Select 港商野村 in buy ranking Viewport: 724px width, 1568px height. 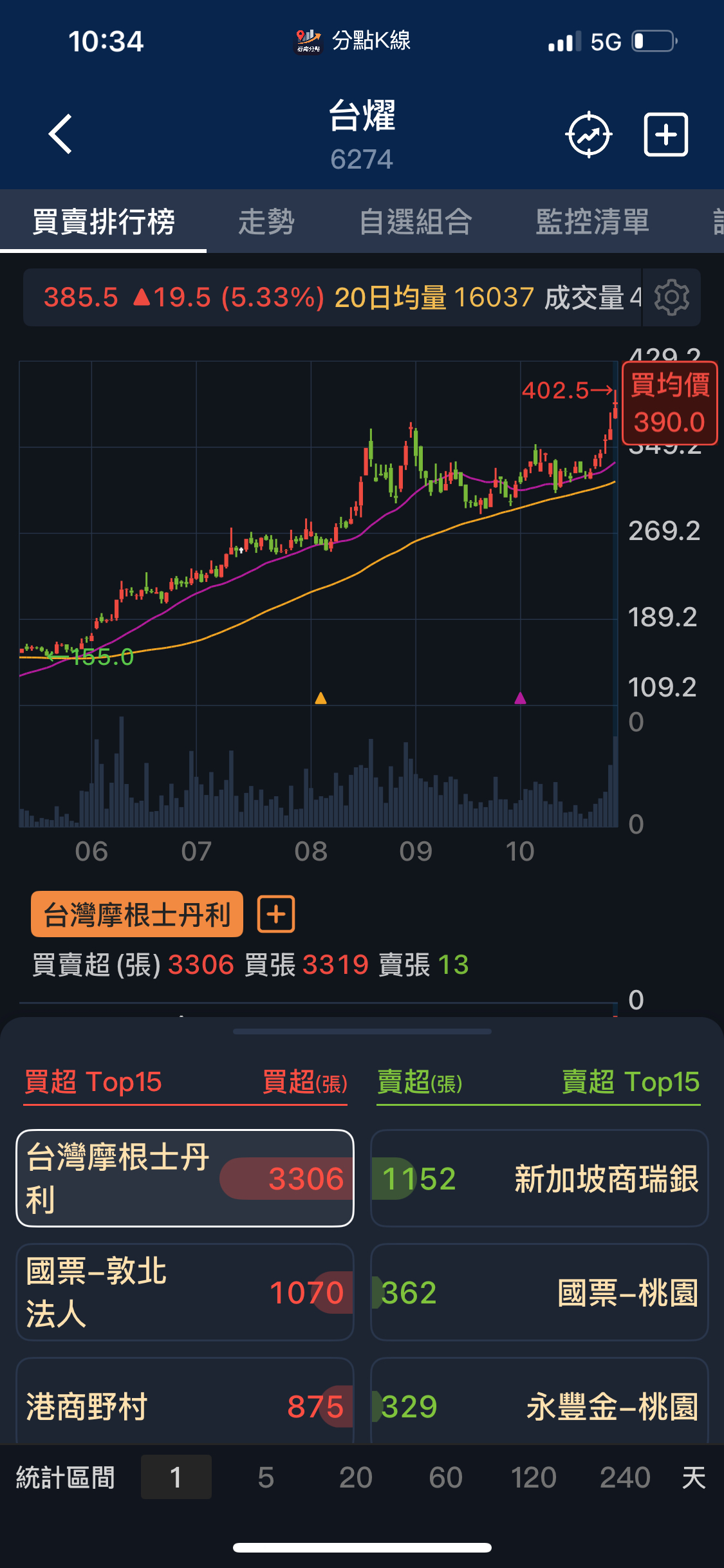point(185,1406)
